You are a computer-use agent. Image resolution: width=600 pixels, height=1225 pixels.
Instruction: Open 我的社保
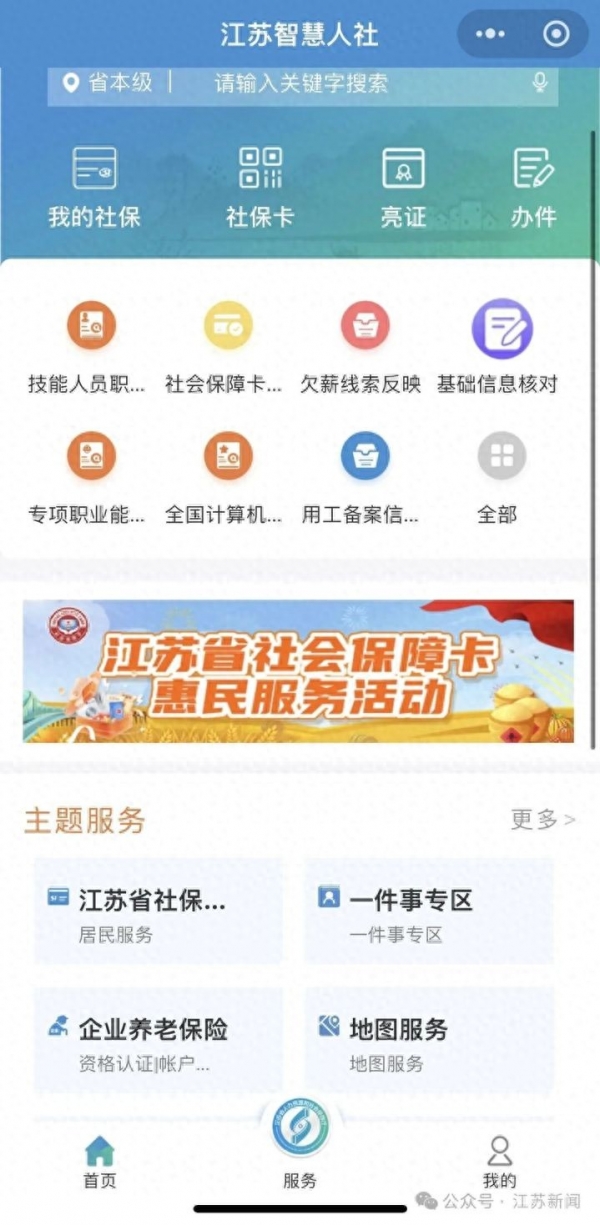94,186
